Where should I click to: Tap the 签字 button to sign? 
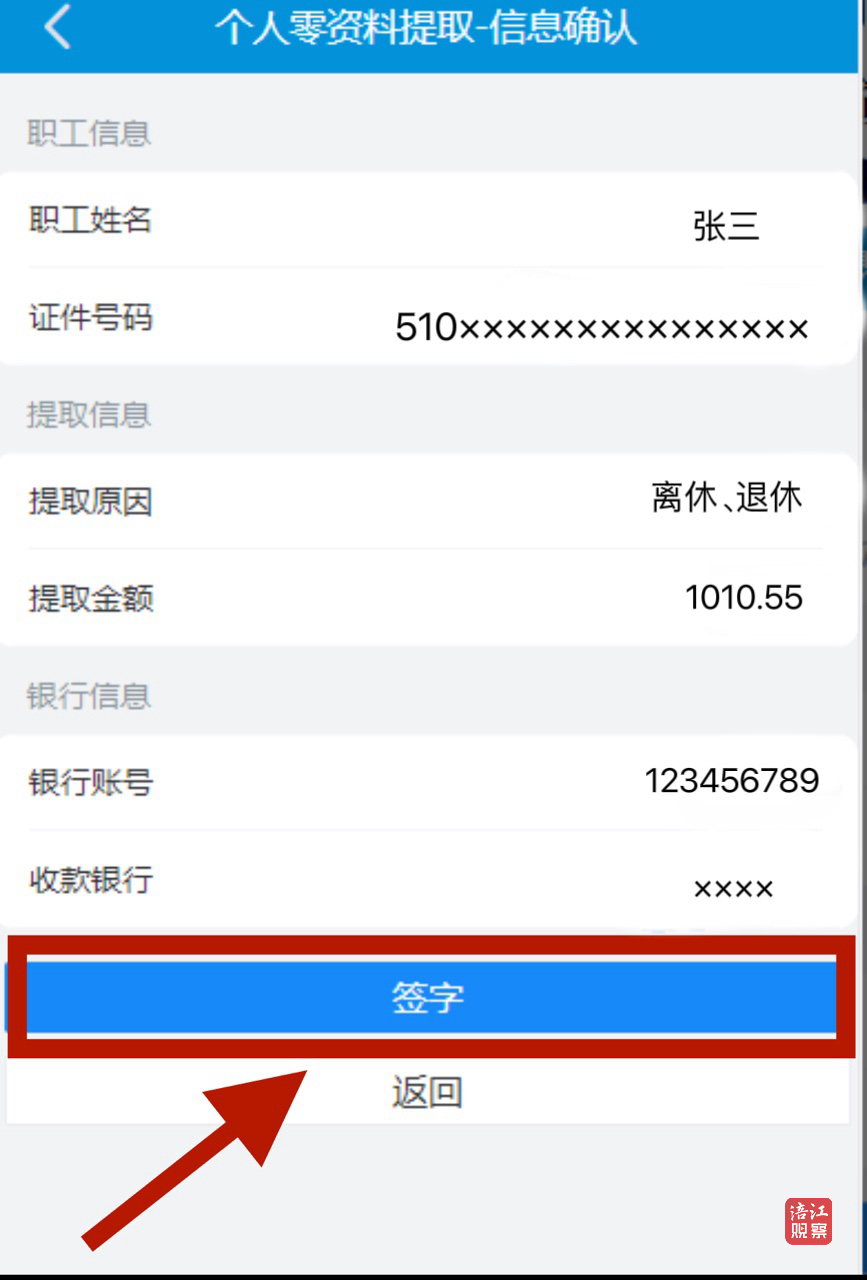(x=429, y=997)
